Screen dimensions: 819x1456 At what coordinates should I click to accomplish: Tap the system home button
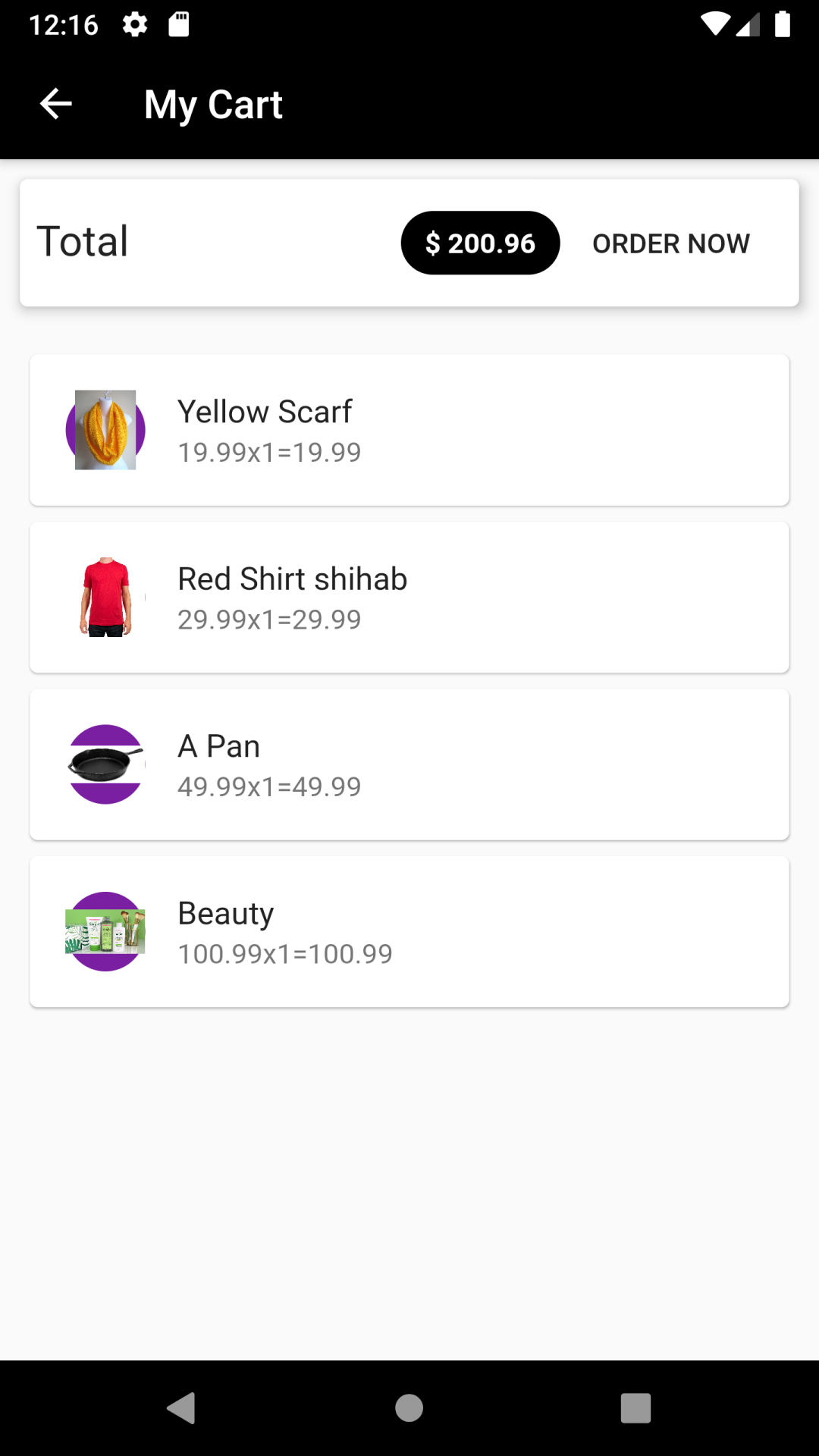pyautogui.click(x=409, y=1408)
